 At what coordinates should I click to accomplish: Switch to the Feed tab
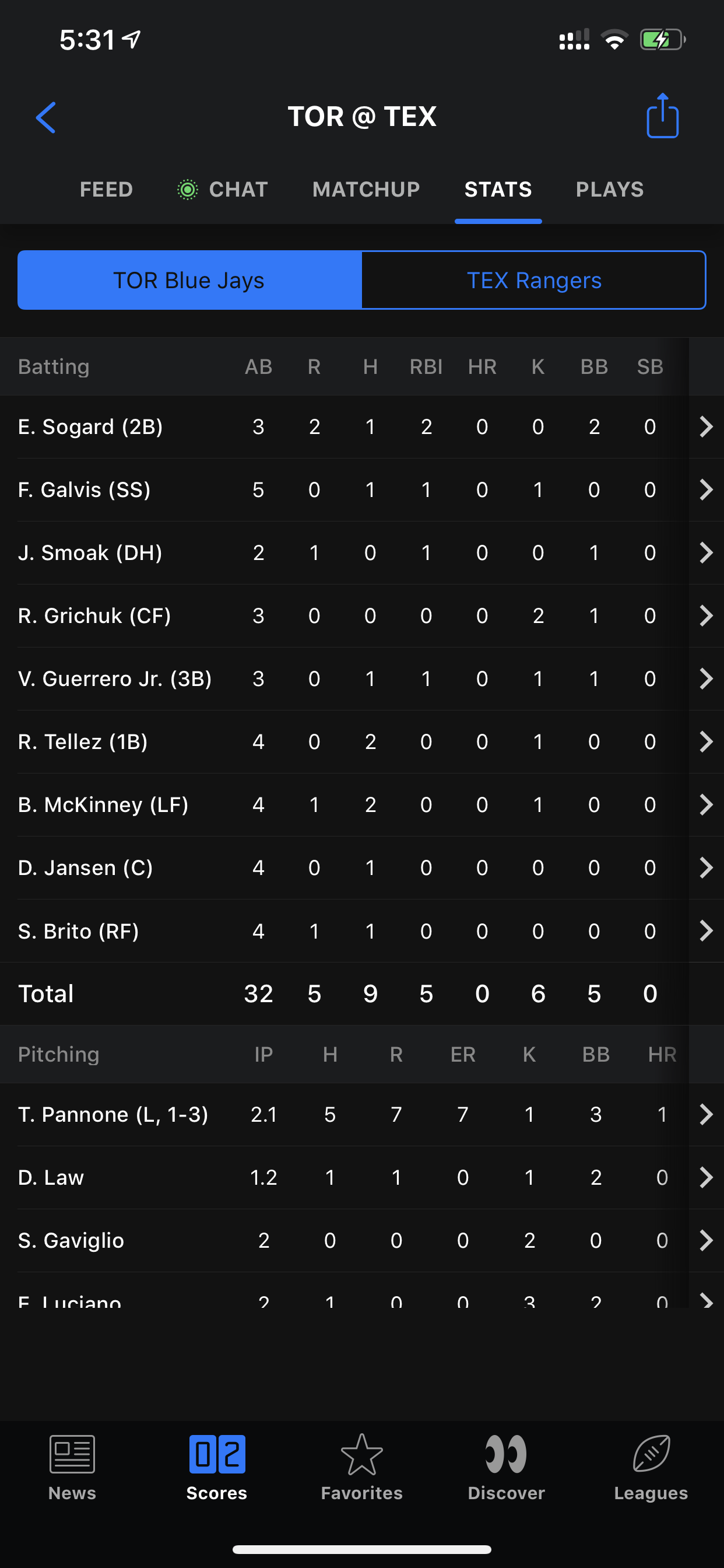click(x=106, y=190)
